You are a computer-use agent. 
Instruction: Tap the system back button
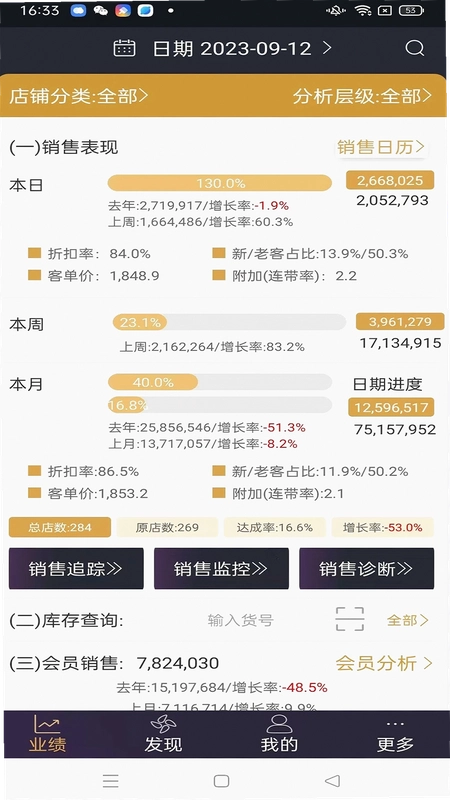coord(332,781)
